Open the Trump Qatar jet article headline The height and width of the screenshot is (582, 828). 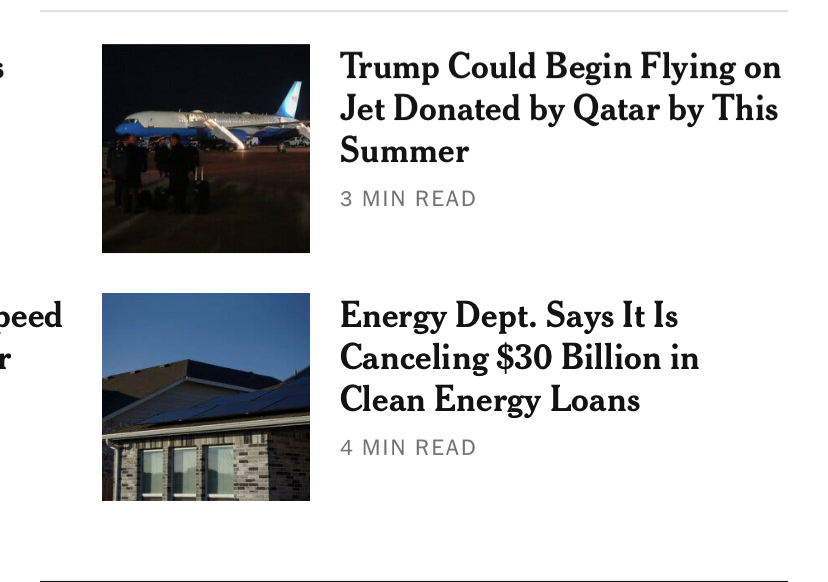(x=559, y=109)
